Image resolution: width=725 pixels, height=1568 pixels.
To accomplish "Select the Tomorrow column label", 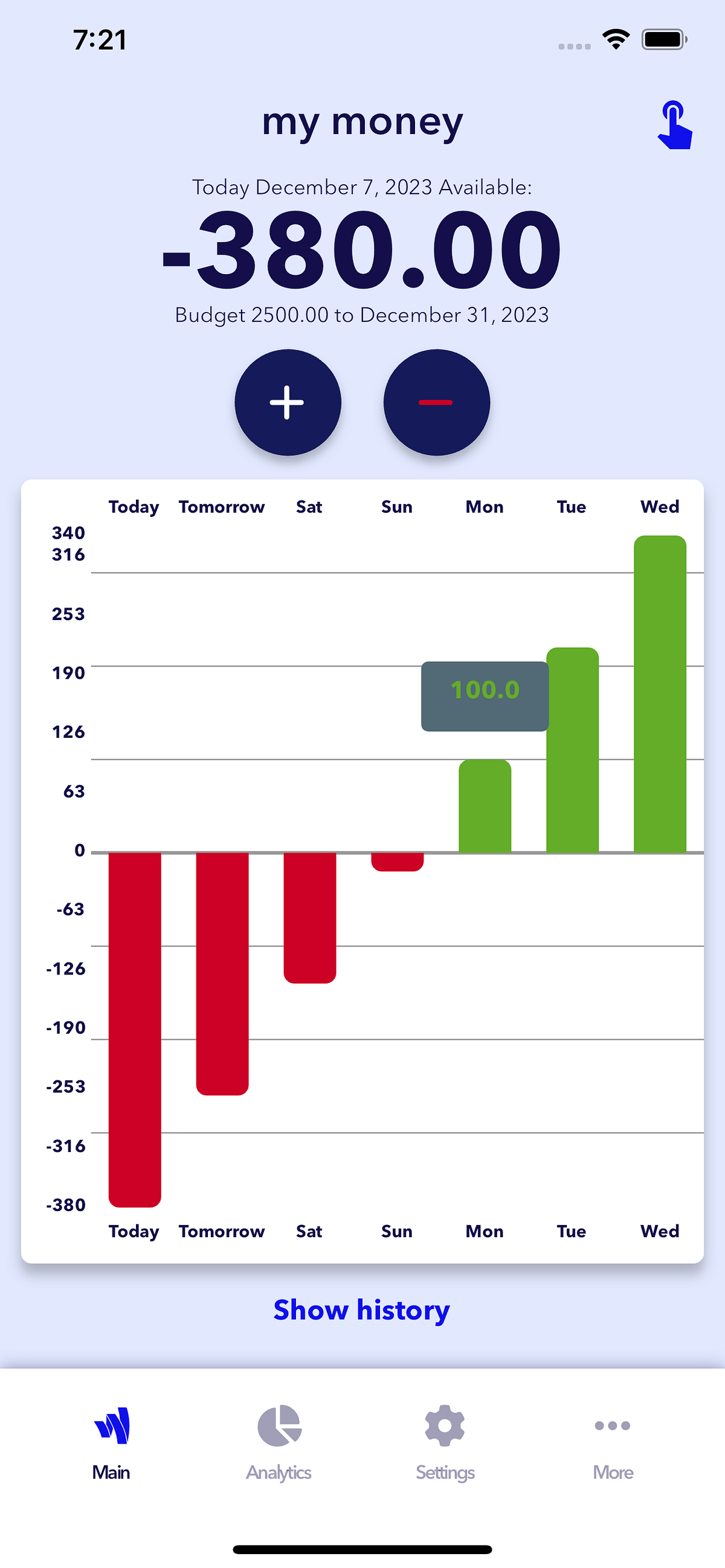I will [x=222, y=507].
